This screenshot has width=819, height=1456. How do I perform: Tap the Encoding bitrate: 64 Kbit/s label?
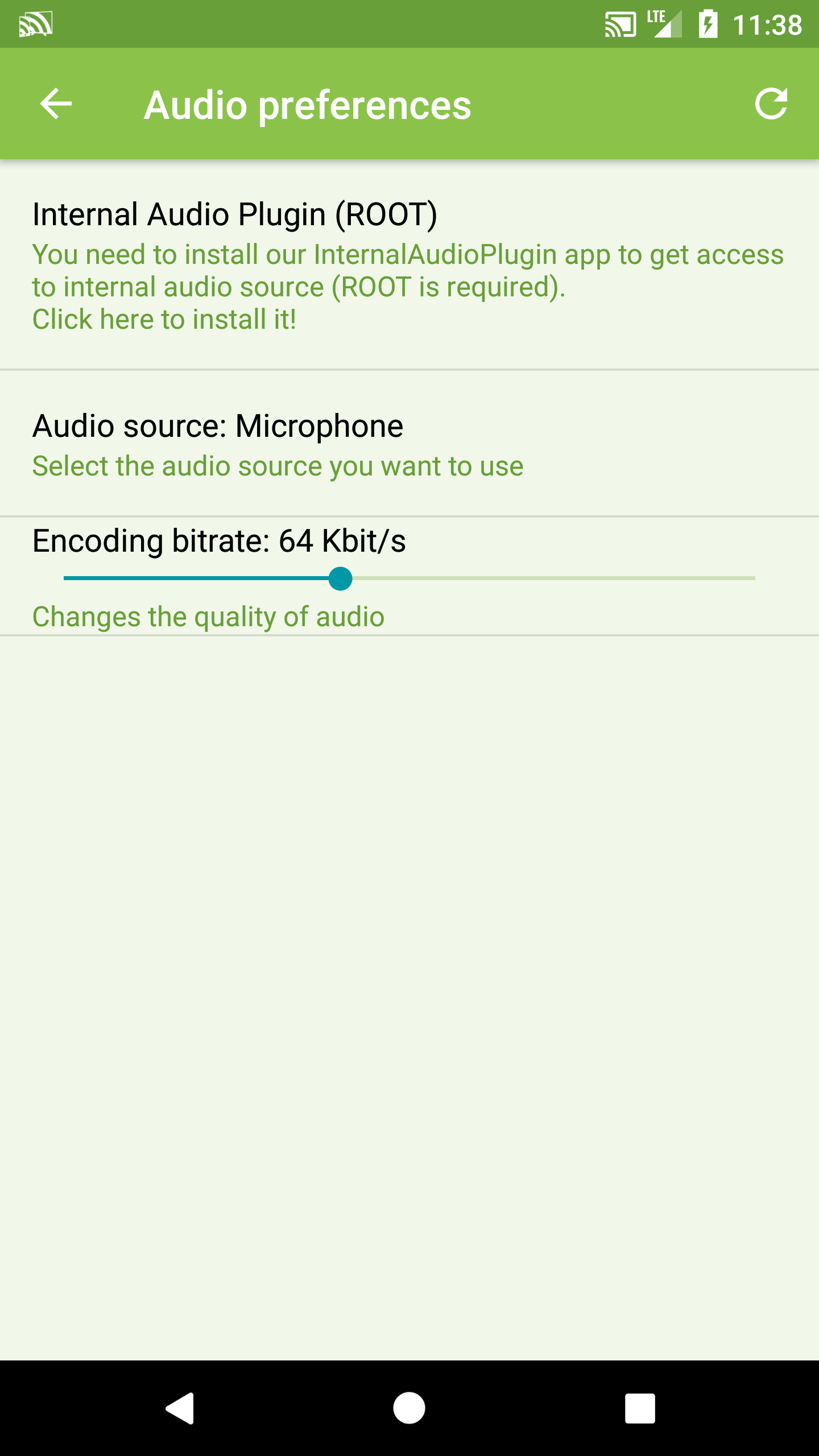(220, 541)
